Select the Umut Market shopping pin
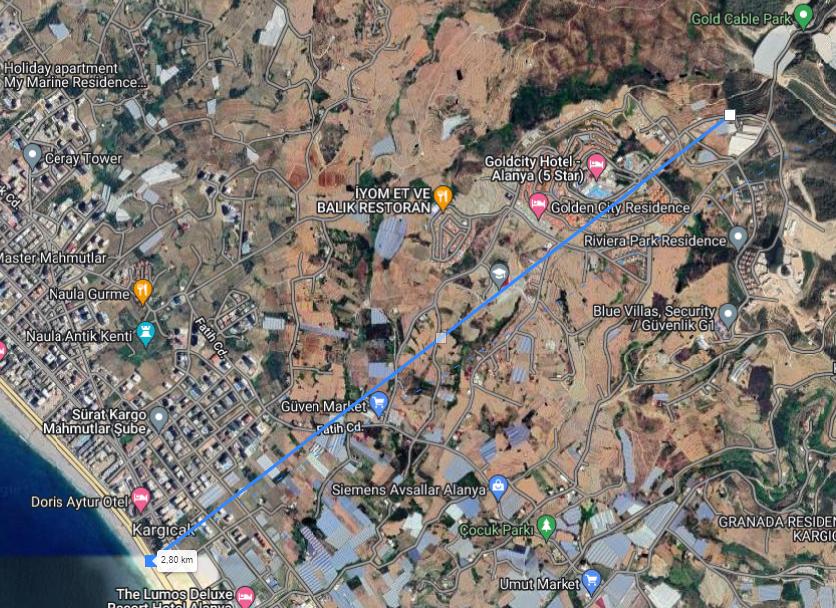 click(591, 579)
